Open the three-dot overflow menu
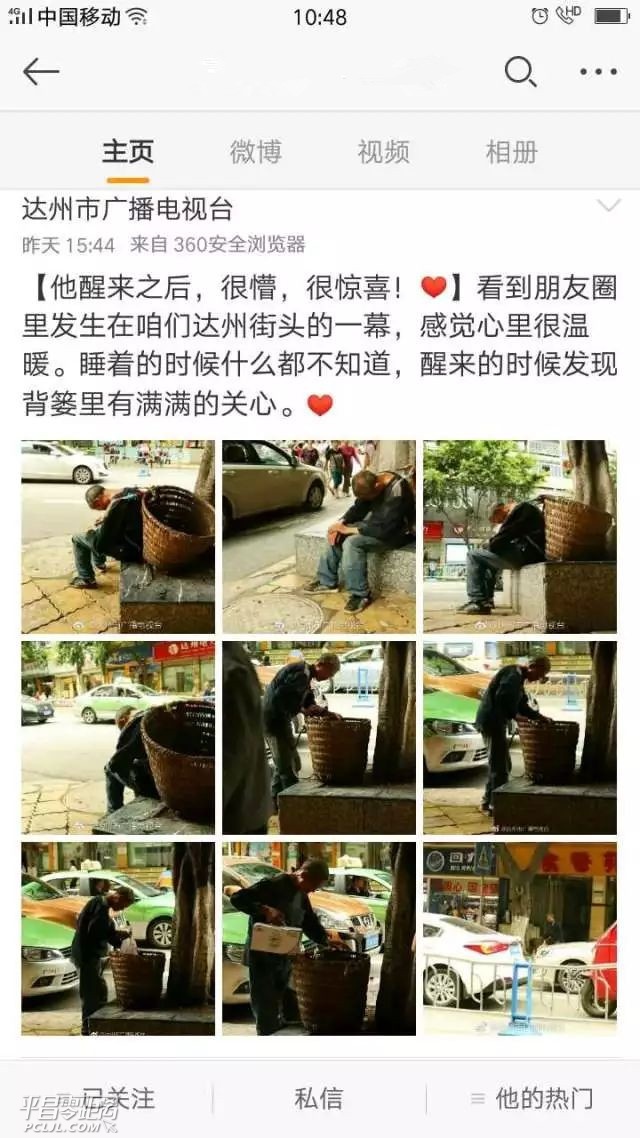Viewport: 640px width, 1138px height. coord(598,71)
